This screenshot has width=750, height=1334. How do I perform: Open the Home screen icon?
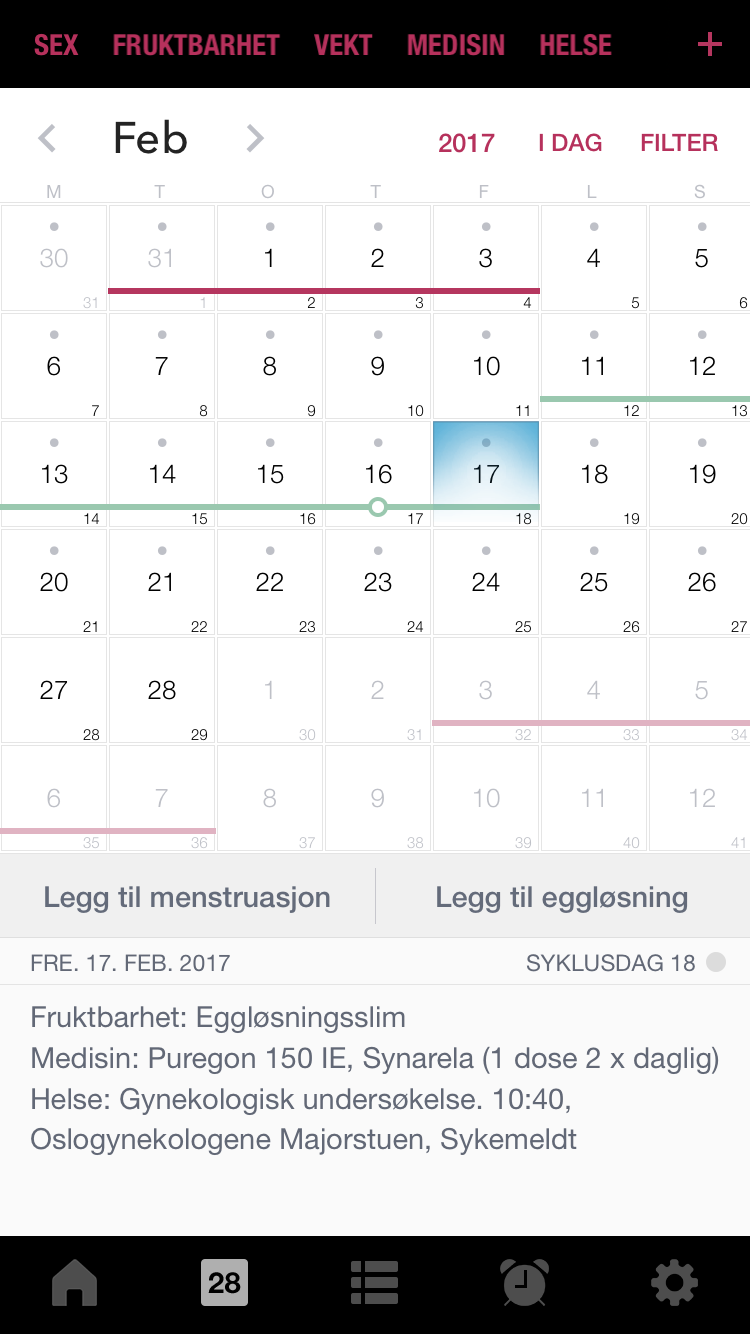pyautogui.click(x=75, y=1281)
